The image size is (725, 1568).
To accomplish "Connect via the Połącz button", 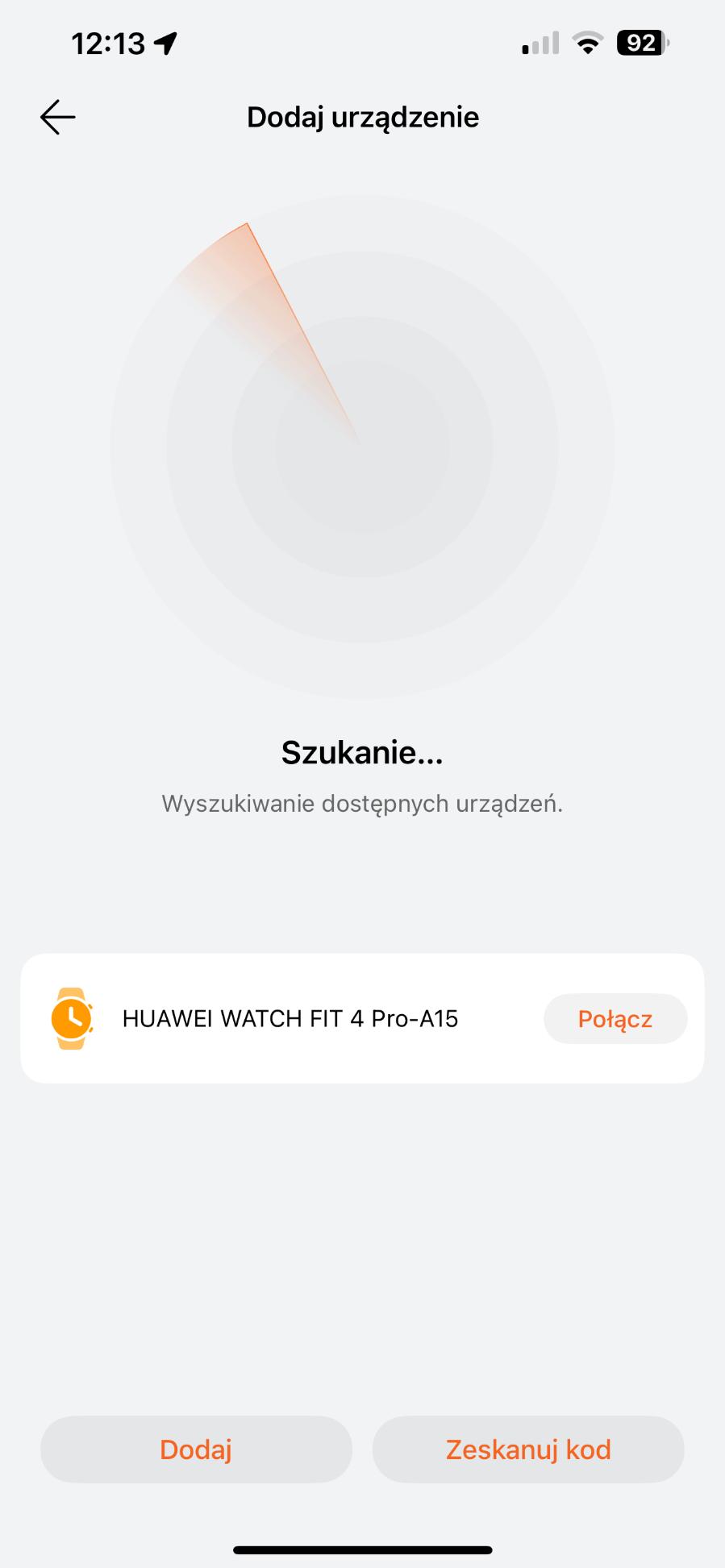I will (615, 1019).
